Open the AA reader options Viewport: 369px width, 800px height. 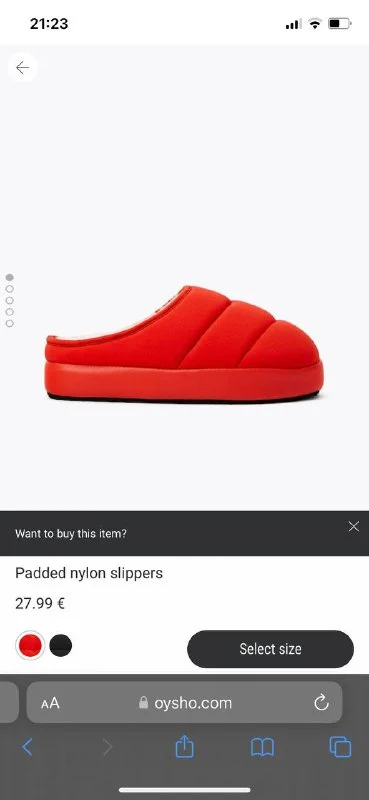pos(51,704)
